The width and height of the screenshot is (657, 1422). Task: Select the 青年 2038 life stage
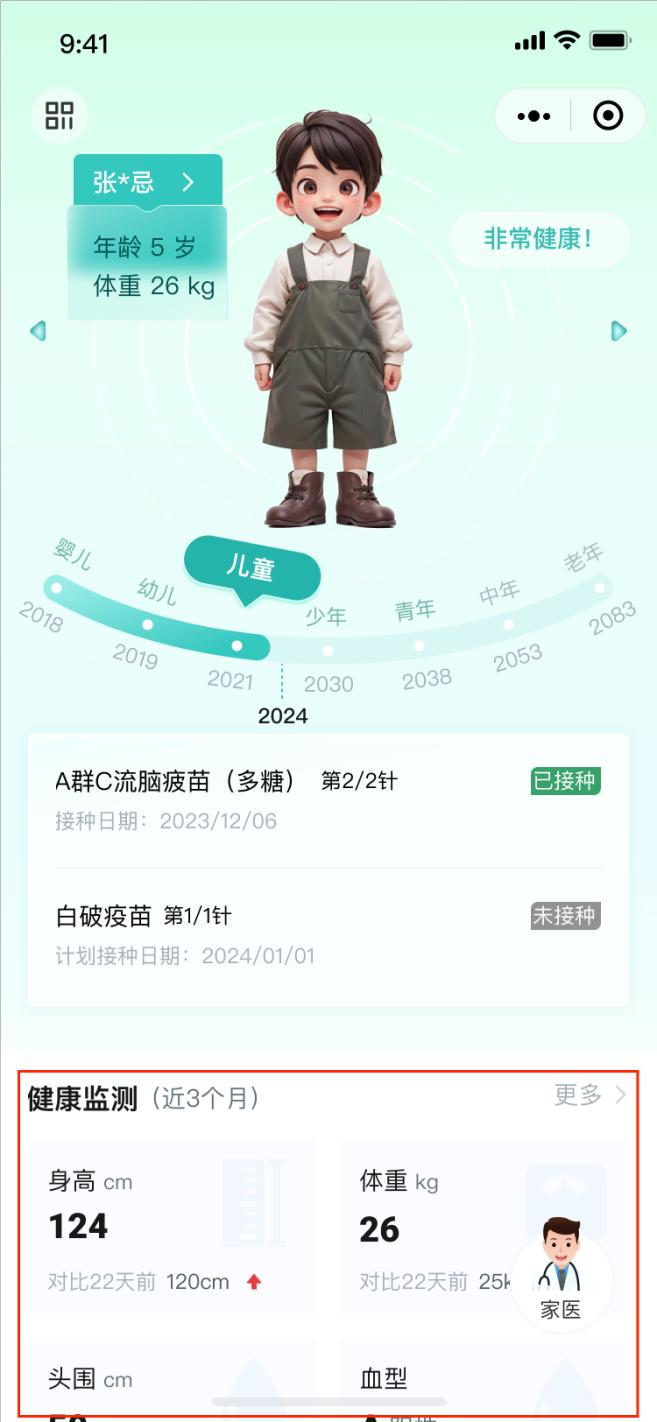pyautogui.click(x=419, y=645)
